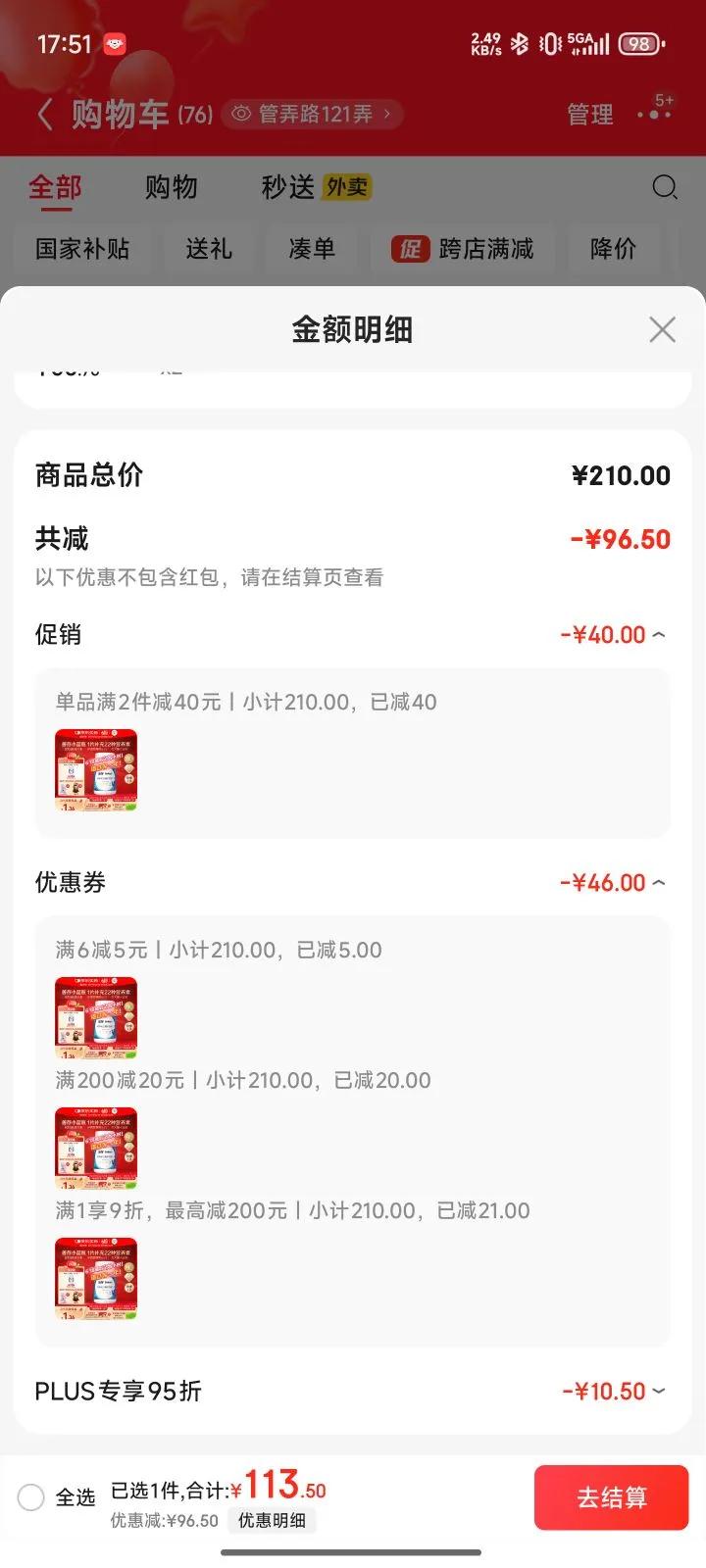Select the 降价 filter chip

coord(613,249)
